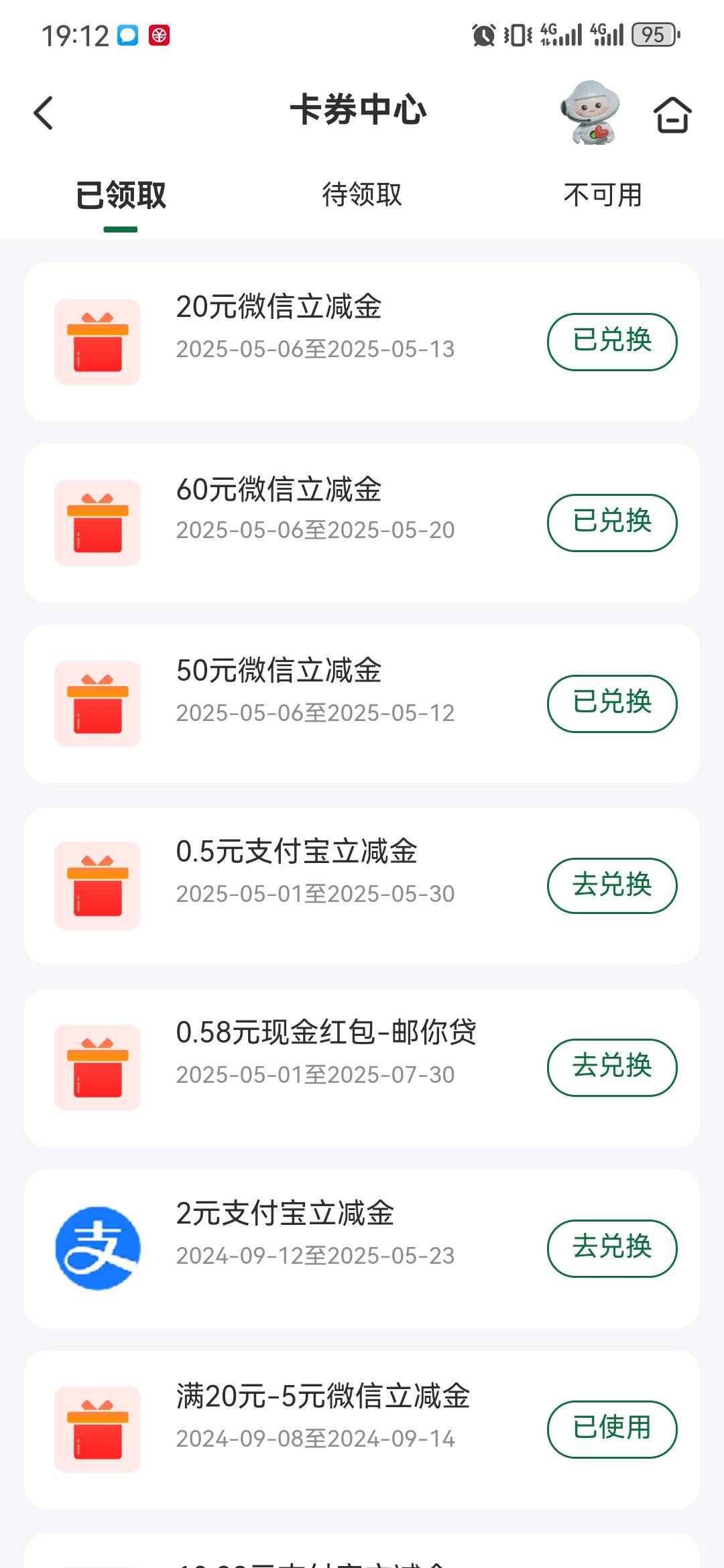The height and width of the screenshot is (1568, 724).
Task: Select the 已领取 tab
Action: pyautogui.click(x=121, y=195)
